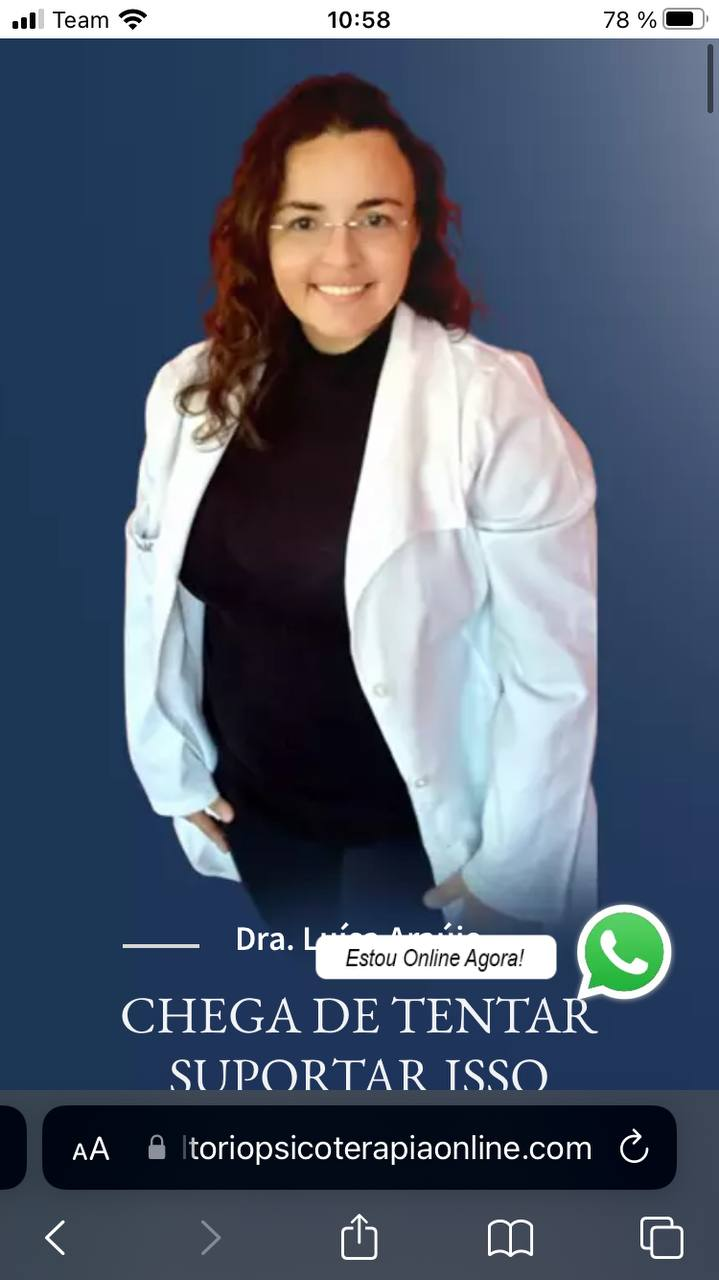Tap the 'Estou Online Agora!' bubble

tap(435, 958)
